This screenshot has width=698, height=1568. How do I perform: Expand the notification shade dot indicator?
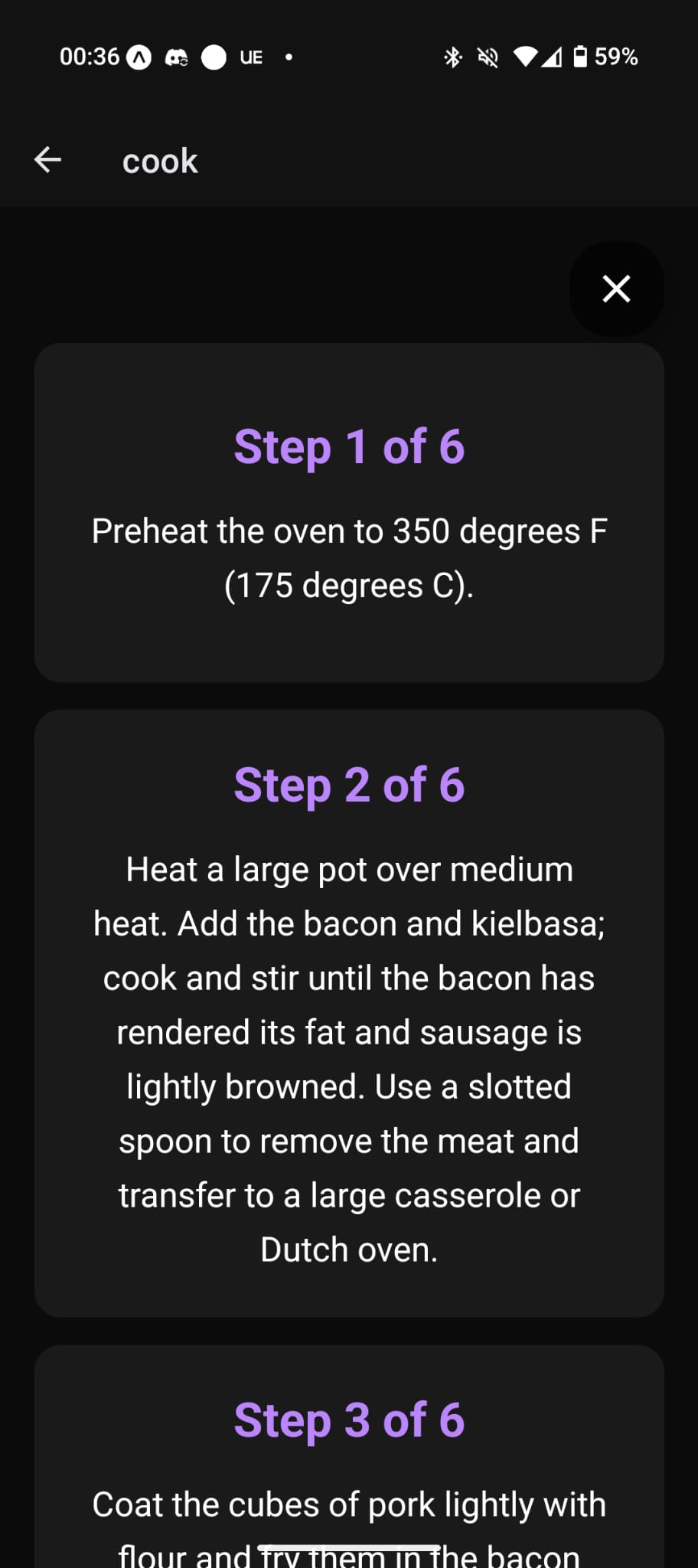[x=289, y=57]
